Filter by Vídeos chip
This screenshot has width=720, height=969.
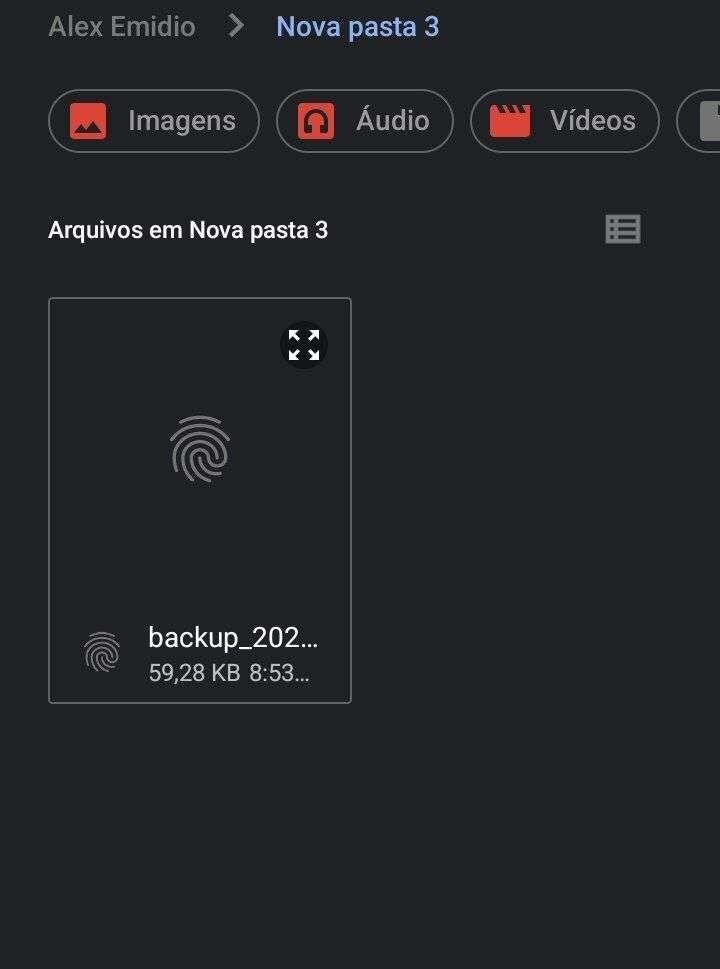[564, 121]
